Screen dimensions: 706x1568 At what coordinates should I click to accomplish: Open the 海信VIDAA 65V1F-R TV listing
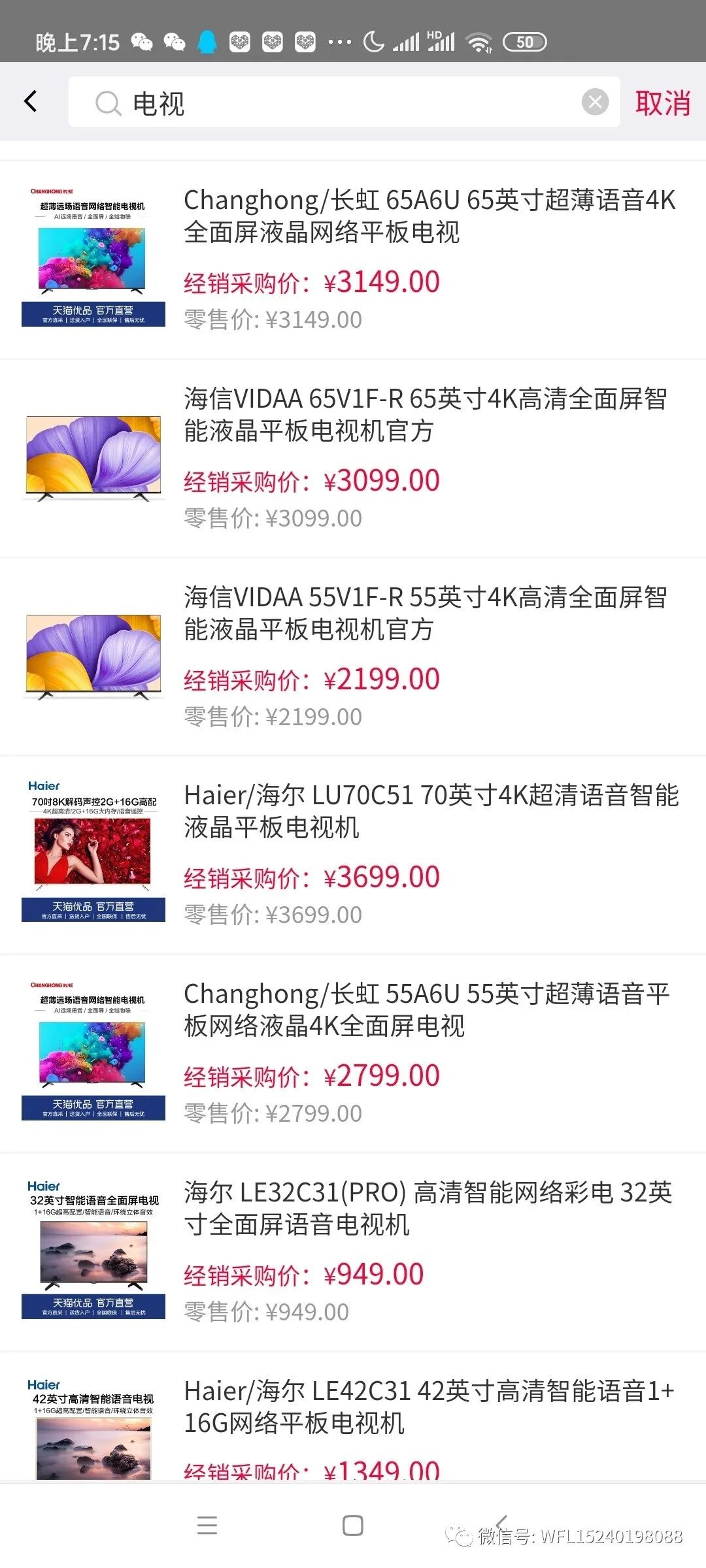(x=425, y=414)
